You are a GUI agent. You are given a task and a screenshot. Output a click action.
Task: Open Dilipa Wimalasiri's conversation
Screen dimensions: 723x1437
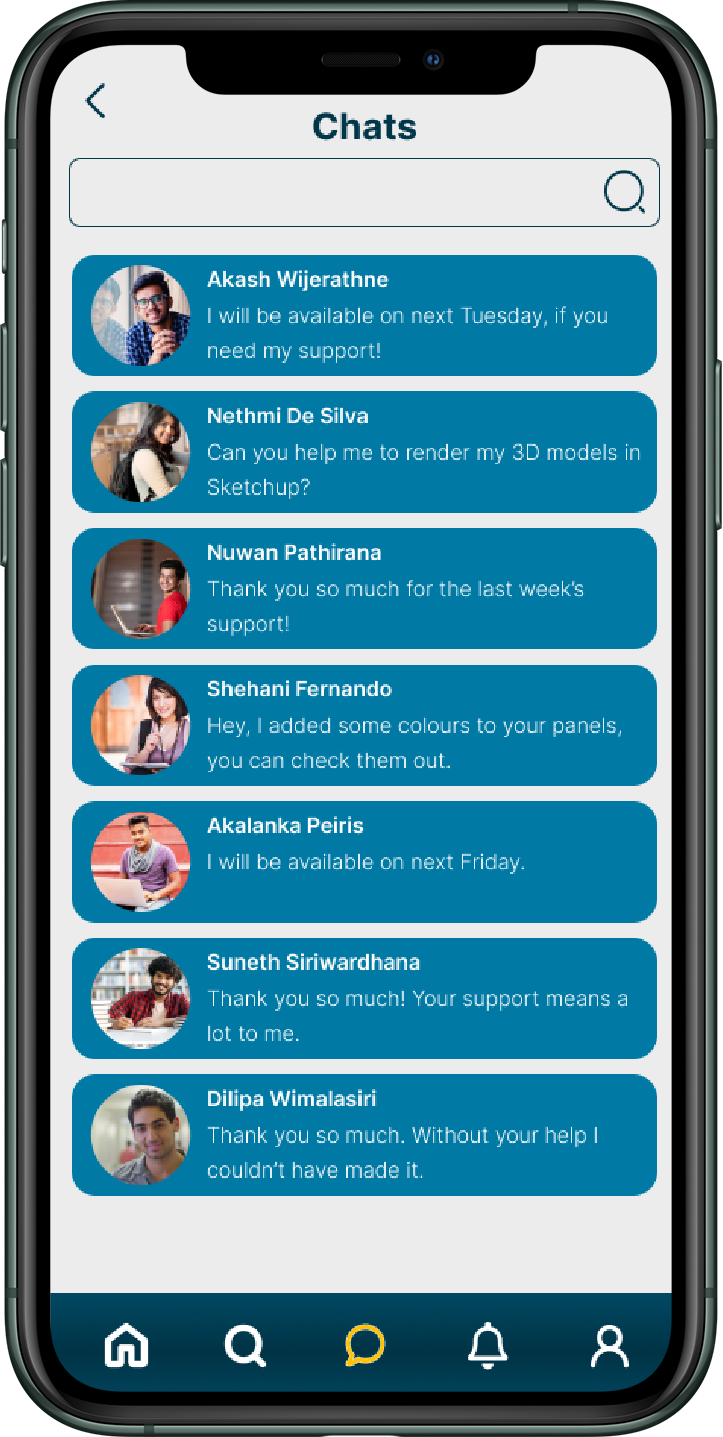coord(364,1135)
